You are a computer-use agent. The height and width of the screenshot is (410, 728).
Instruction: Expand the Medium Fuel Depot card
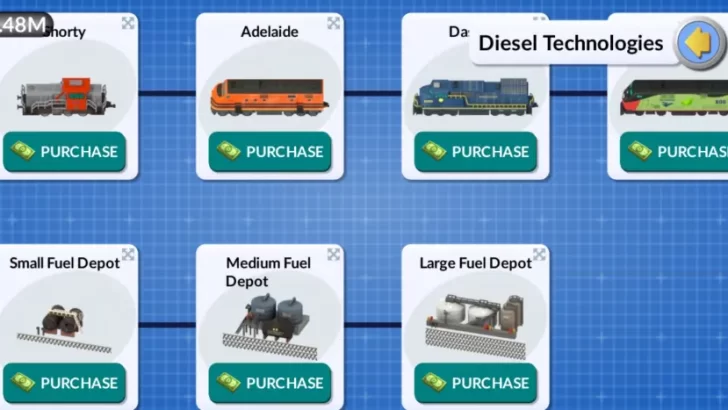[334, 254]
